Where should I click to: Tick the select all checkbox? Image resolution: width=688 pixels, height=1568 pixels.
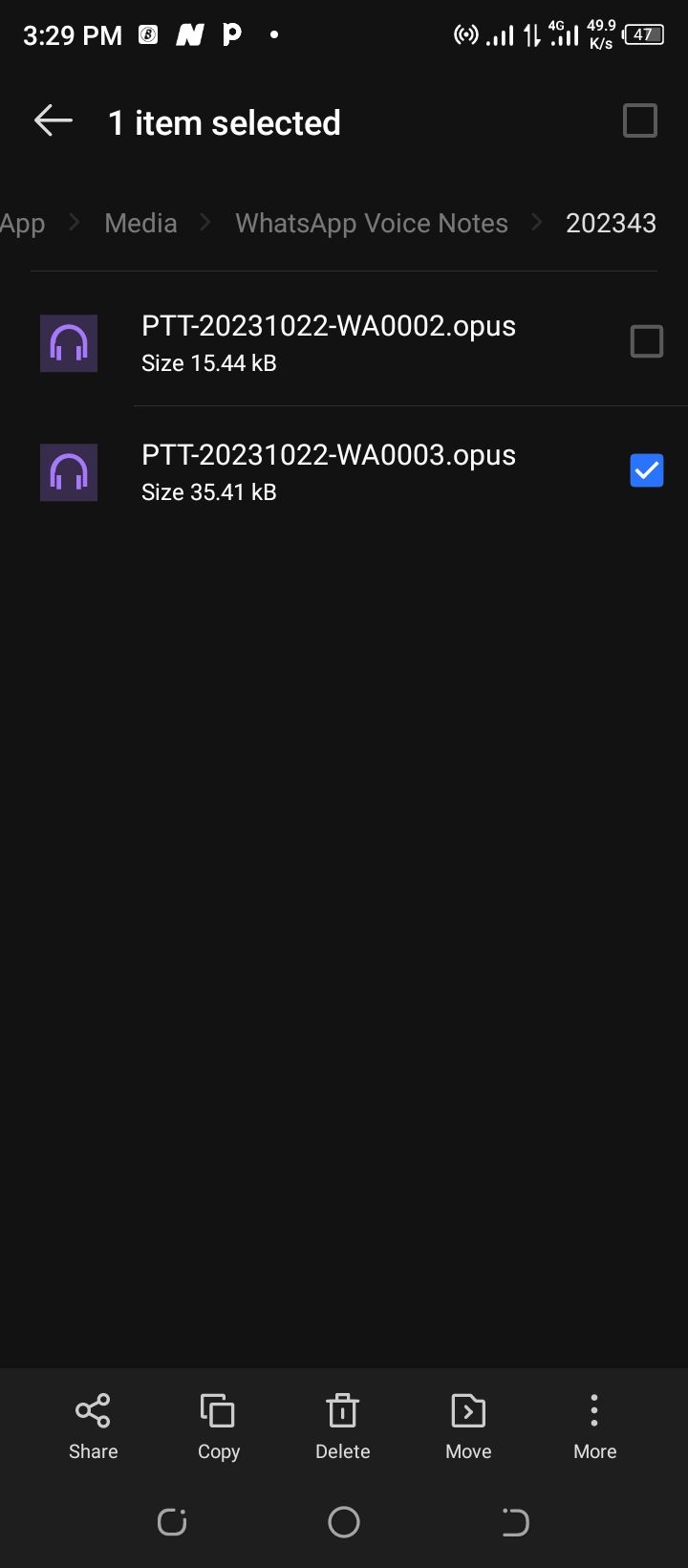point(639,121)
